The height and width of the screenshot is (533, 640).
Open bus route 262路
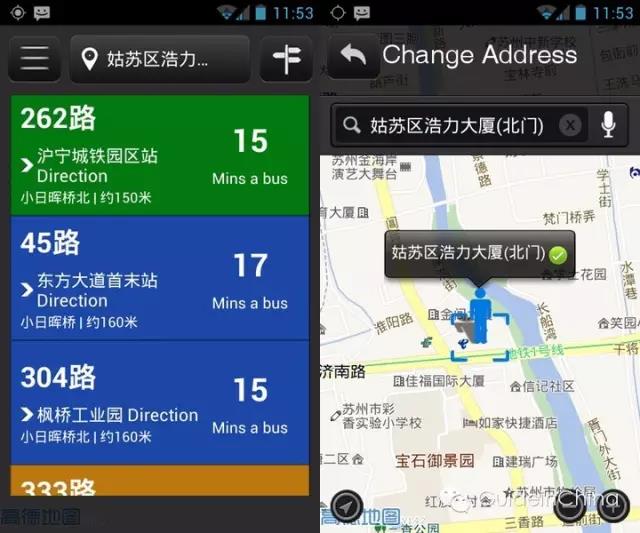[x=160, y=153]
